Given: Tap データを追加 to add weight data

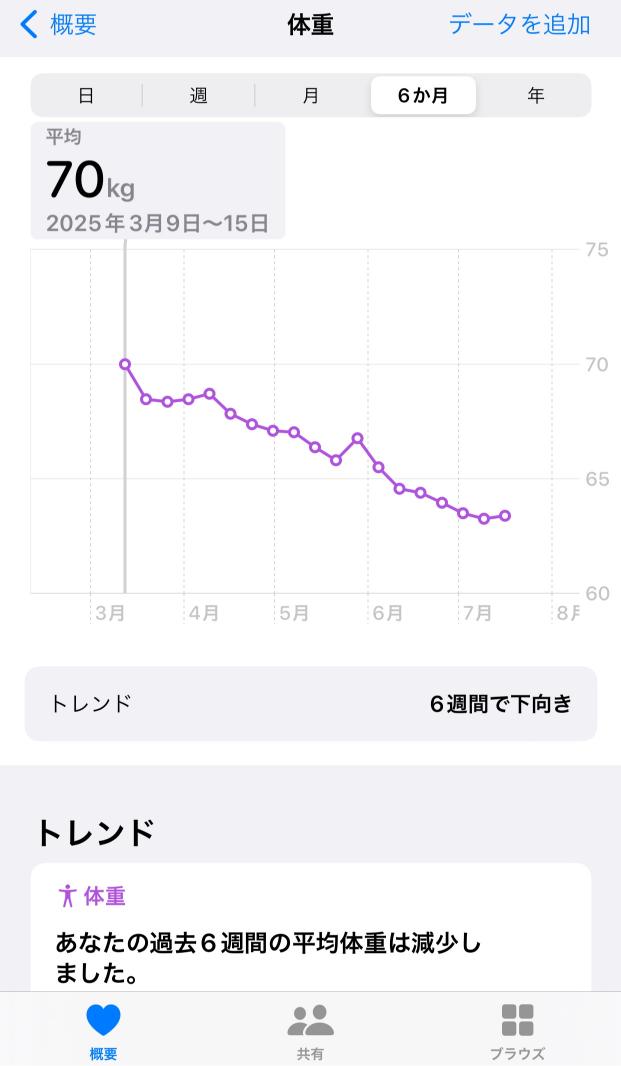Looking at the screenshot, I should tap(519, 24).
